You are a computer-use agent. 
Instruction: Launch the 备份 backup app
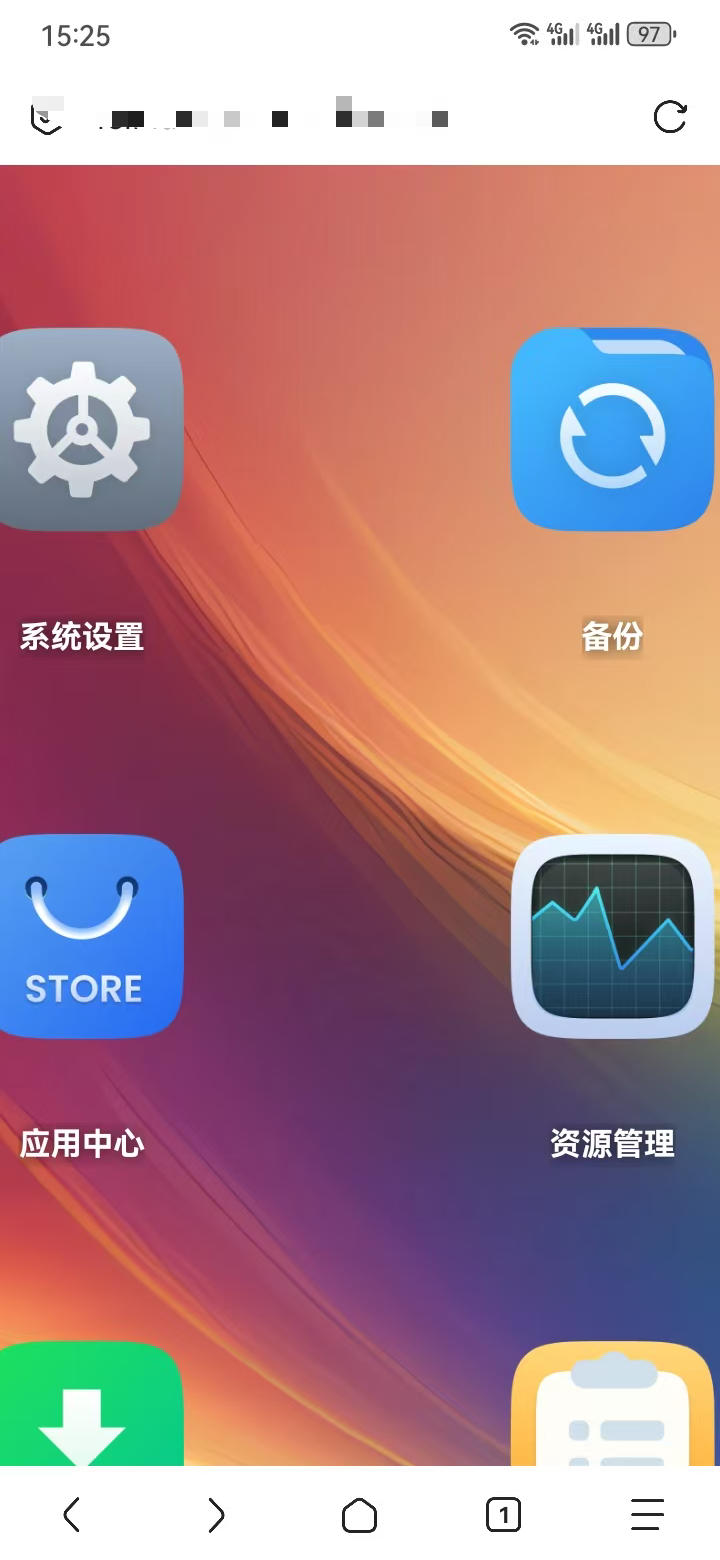tap(611, 430)
